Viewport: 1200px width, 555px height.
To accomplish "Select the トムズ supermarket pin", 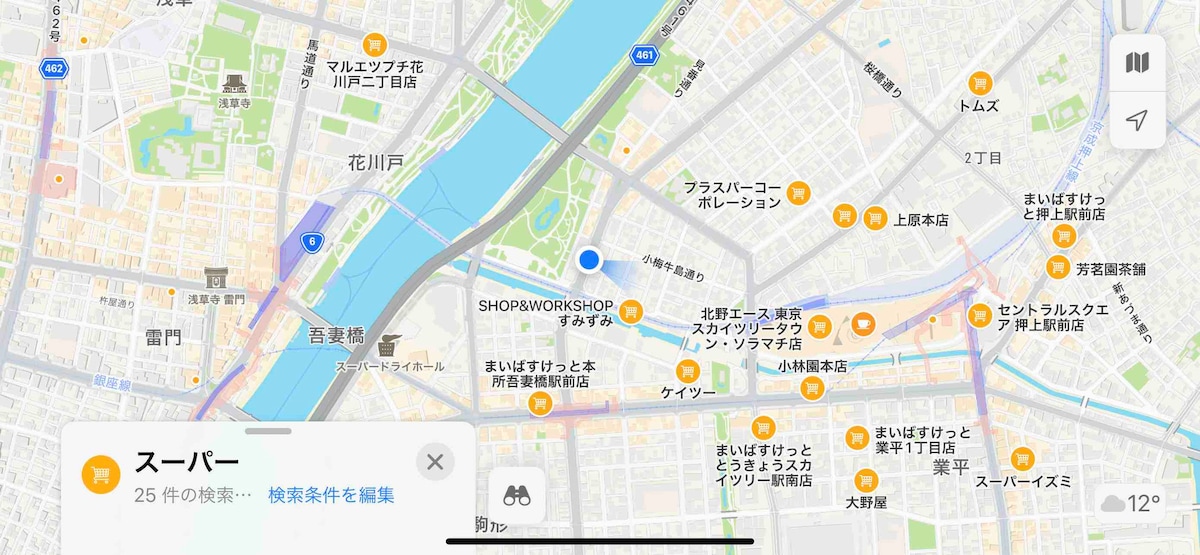I will pyautogui.click(x=979, y=84).
